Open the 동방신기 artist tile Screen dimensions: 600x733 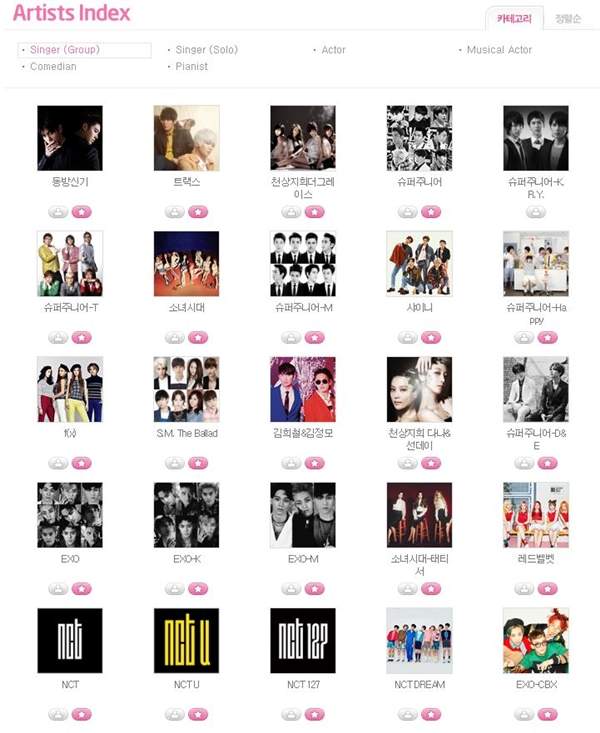click(70, 138)
